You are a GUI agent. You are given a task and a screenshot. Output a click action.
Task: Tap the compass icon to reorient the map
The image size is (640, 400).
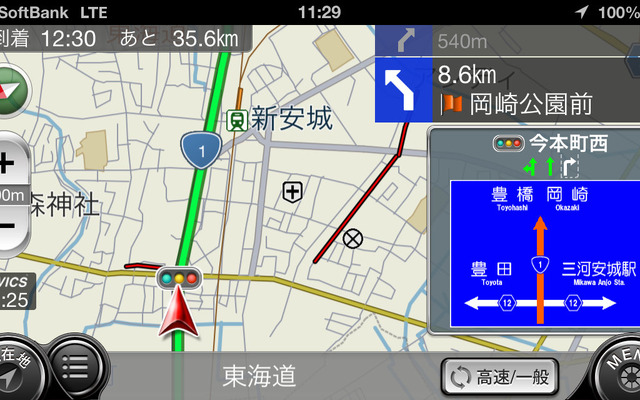[12, 88]
